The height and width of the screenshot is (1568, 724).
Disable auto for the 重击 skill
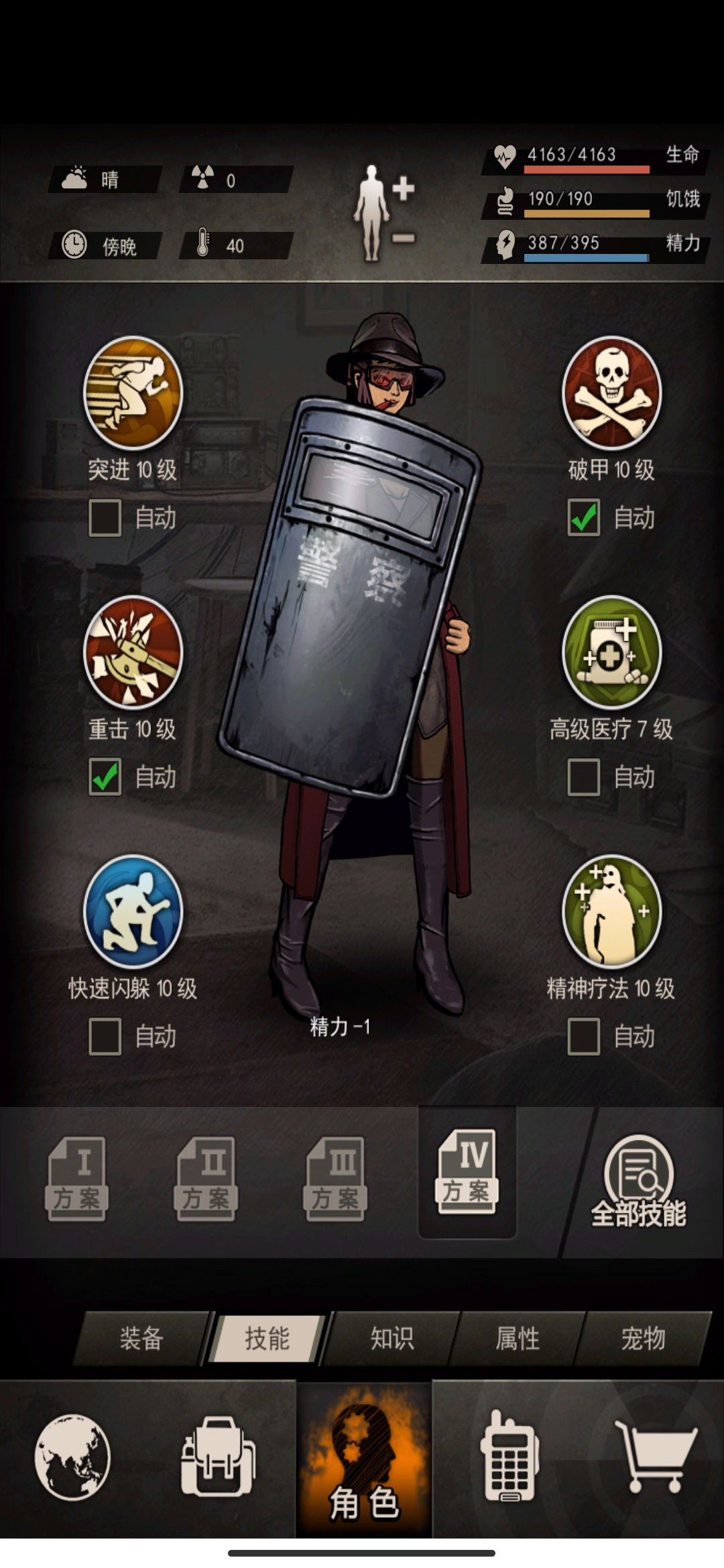105,777
